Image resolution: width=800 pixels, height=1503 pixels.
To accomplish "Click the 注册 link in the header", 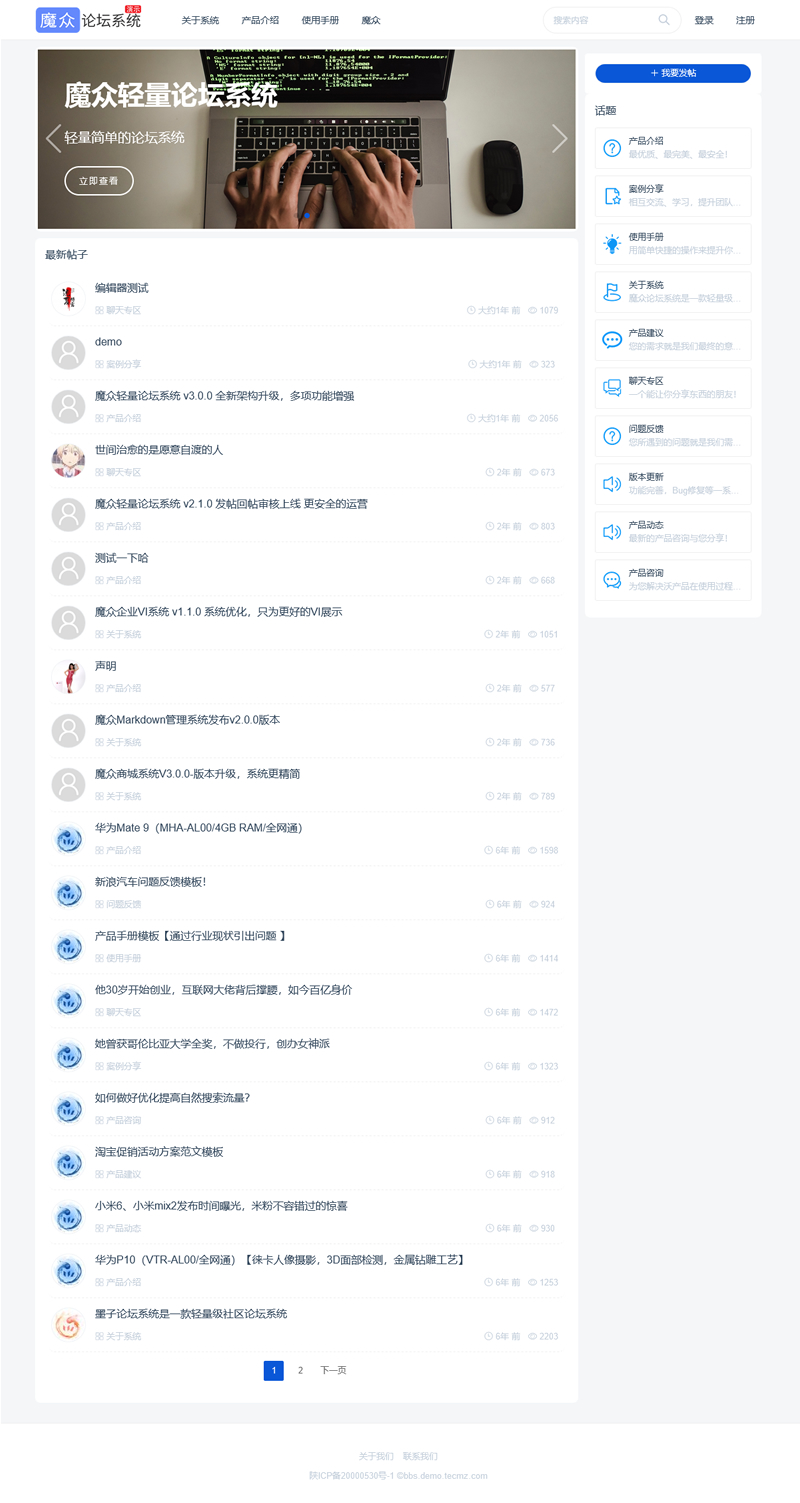I will point(745,19).
